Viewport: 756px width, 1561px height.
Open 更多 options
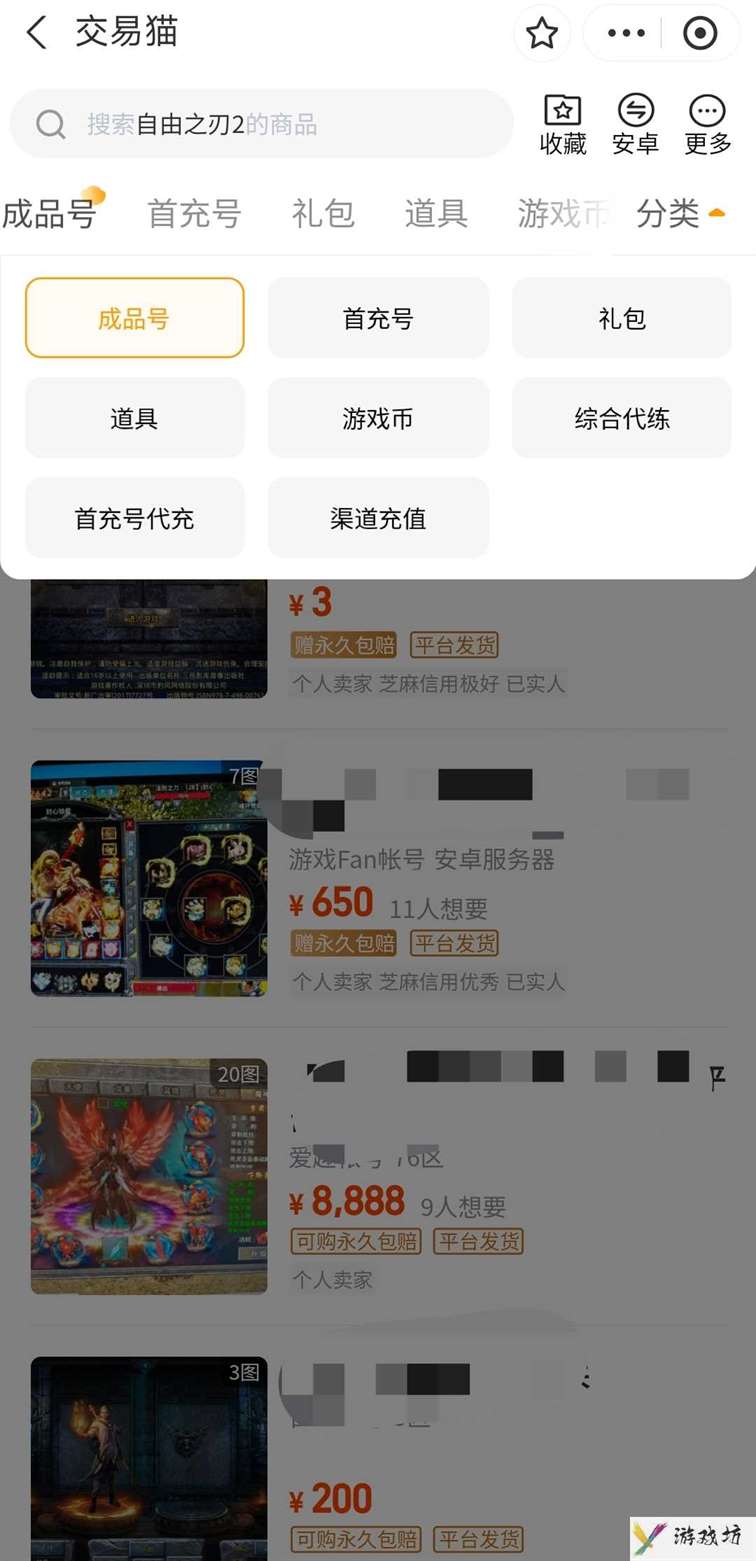coord(708,124)
